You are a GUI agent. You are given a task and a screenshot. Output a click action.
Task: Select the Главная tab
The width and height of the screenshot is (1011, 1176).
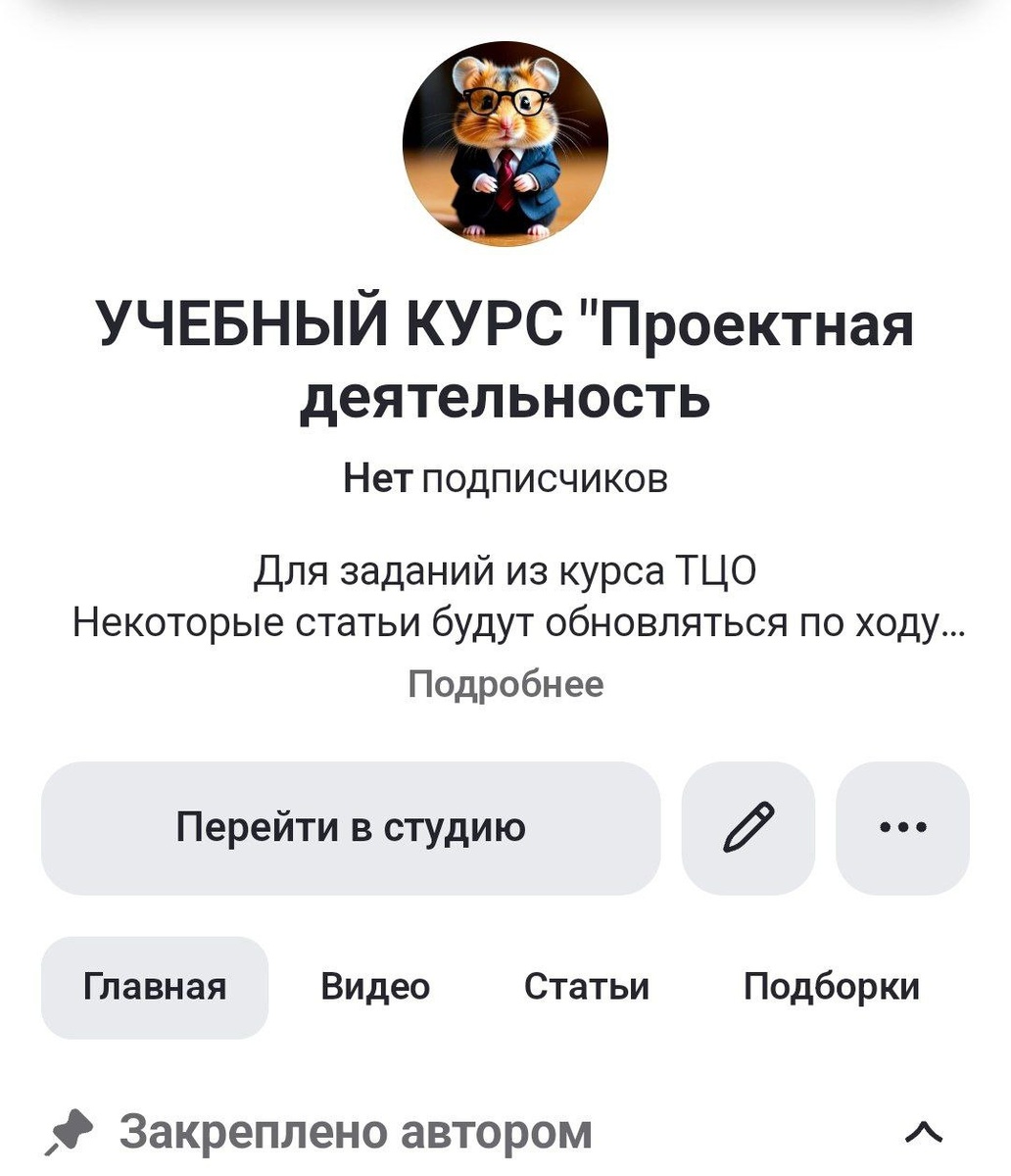155,987
